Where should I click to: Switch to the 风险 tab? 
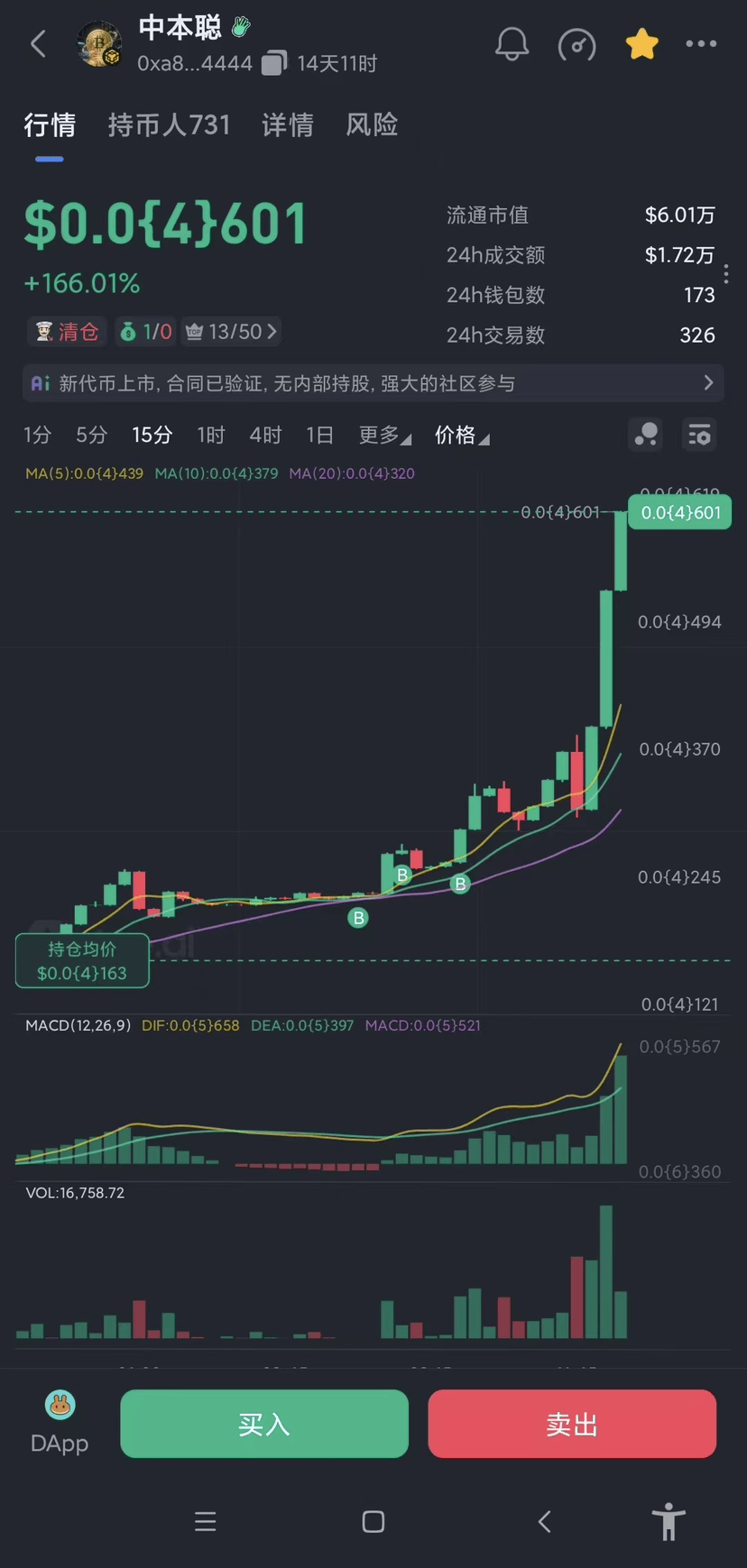point(372,124)
